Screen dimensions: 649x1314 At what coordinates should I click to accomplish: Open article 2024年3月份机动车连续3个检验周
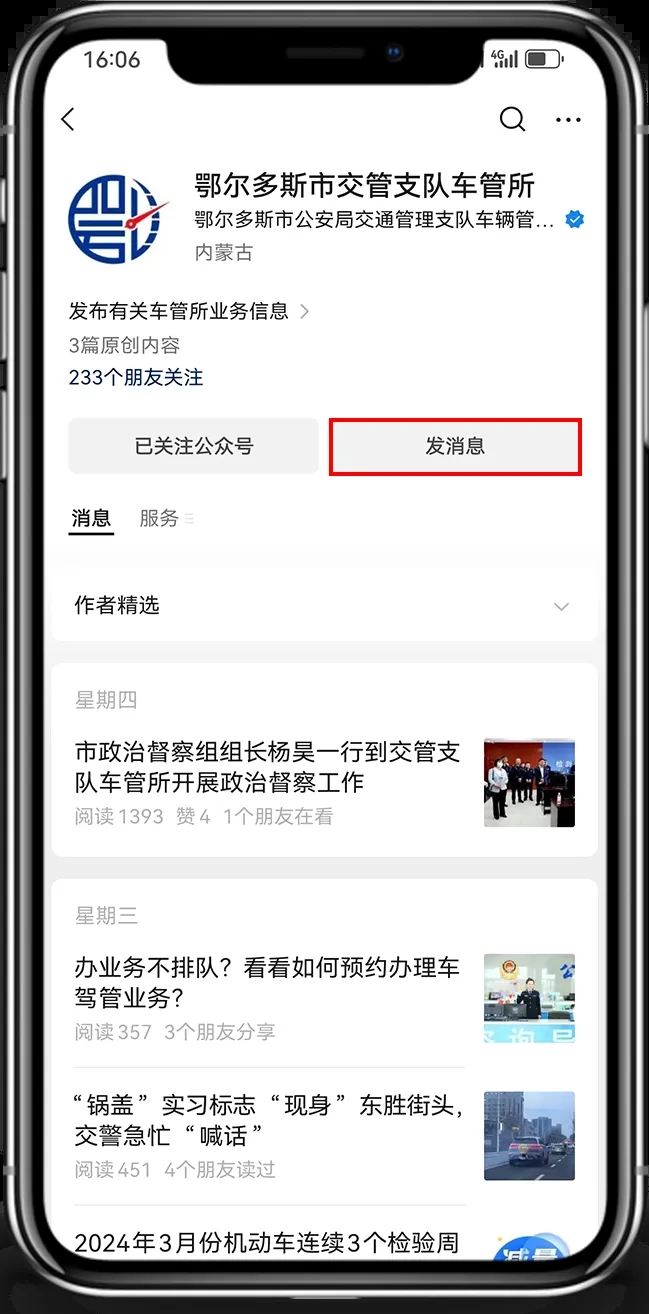[x=267, y=1242]
